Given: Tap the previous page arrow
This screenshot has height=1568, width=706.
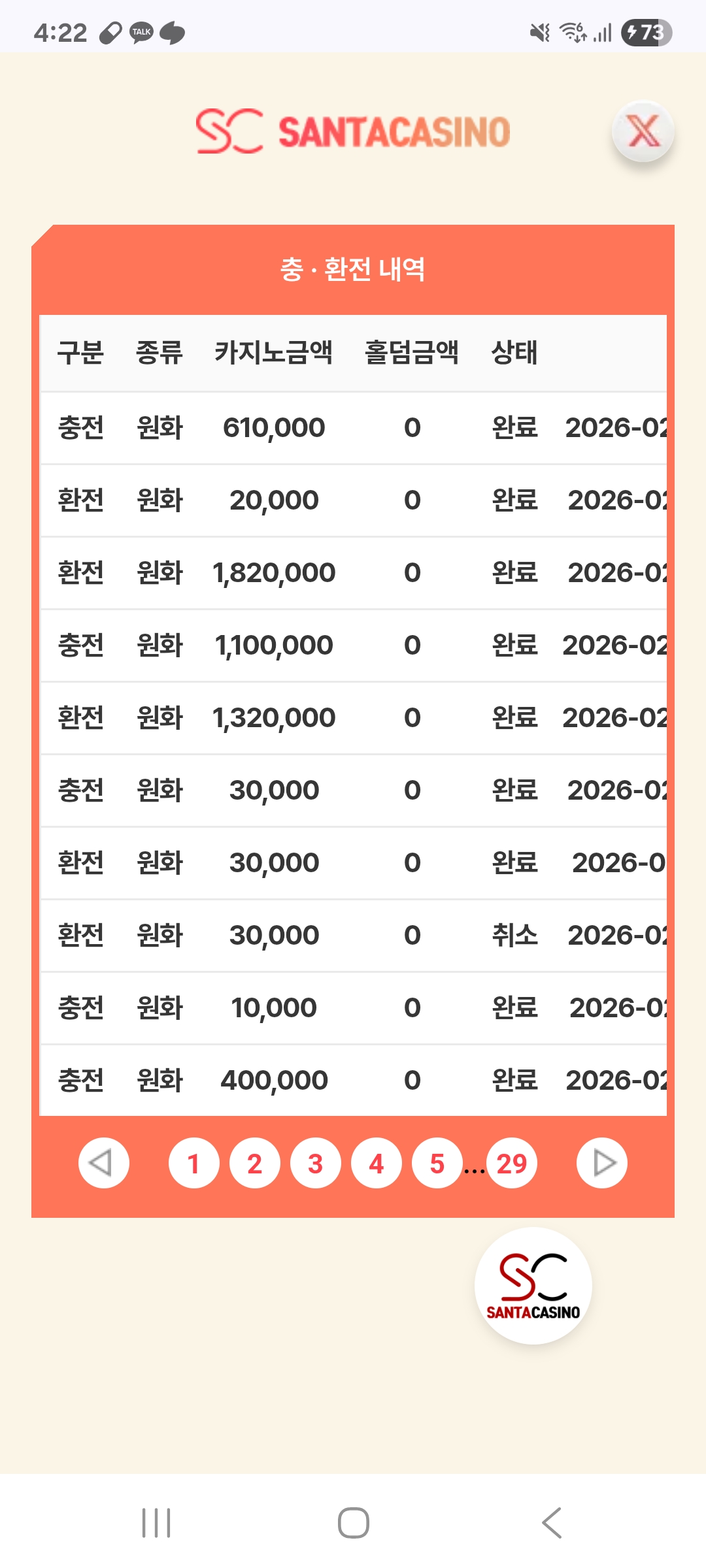Looking at the screenshot, I should (103, 1164).
